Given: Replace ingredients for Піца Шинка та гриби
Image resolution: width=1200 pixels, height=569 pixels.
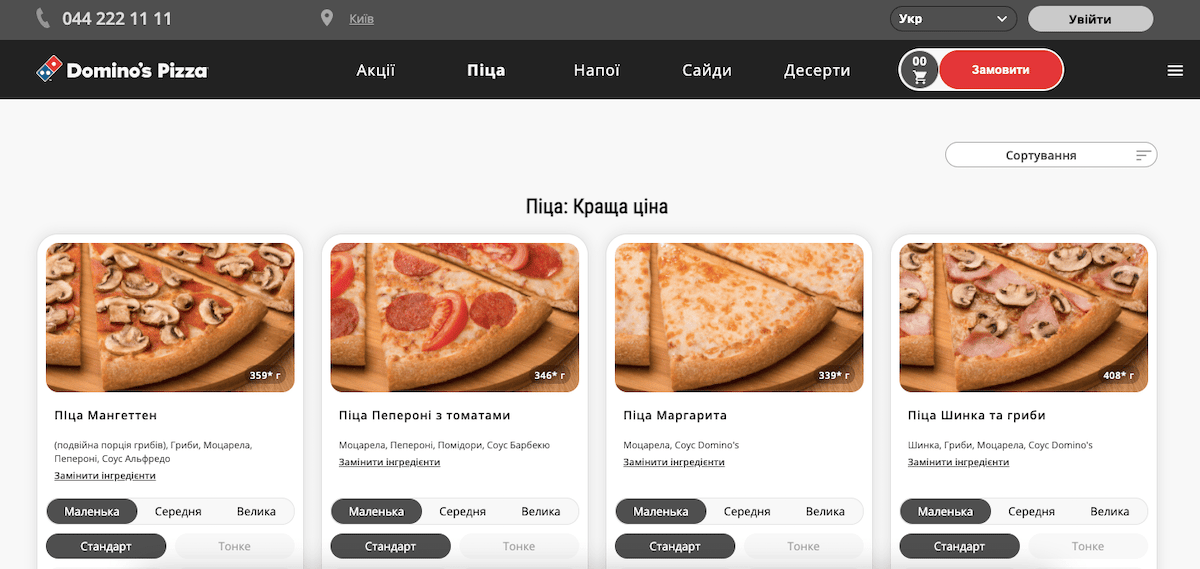Looking at the screenshot, I should pyautogui.click(x=958, y=462).
